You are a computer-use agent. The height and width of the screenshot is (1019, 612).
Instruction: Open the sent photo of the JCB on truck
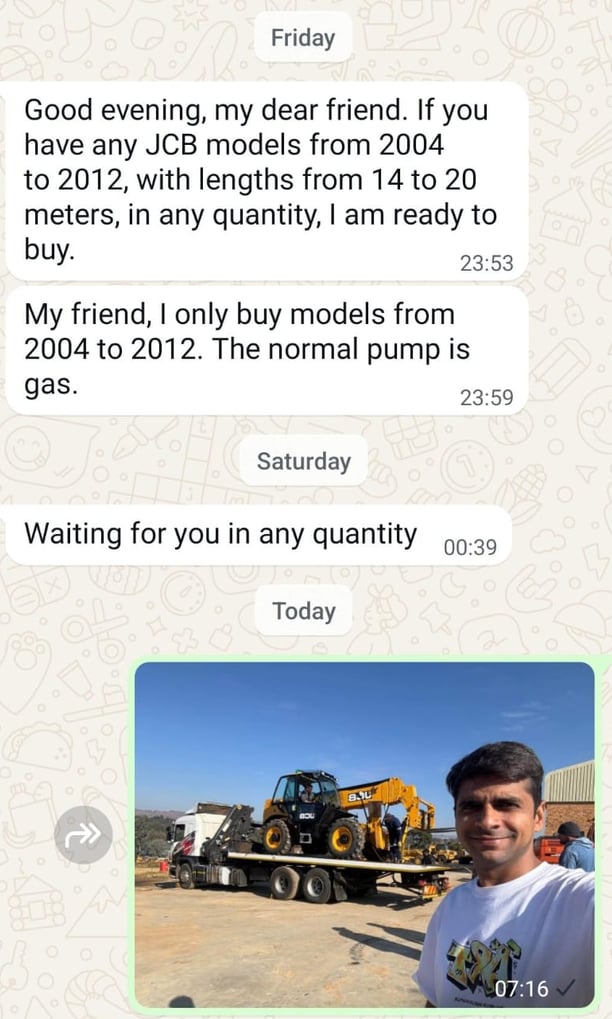point(364,834)
